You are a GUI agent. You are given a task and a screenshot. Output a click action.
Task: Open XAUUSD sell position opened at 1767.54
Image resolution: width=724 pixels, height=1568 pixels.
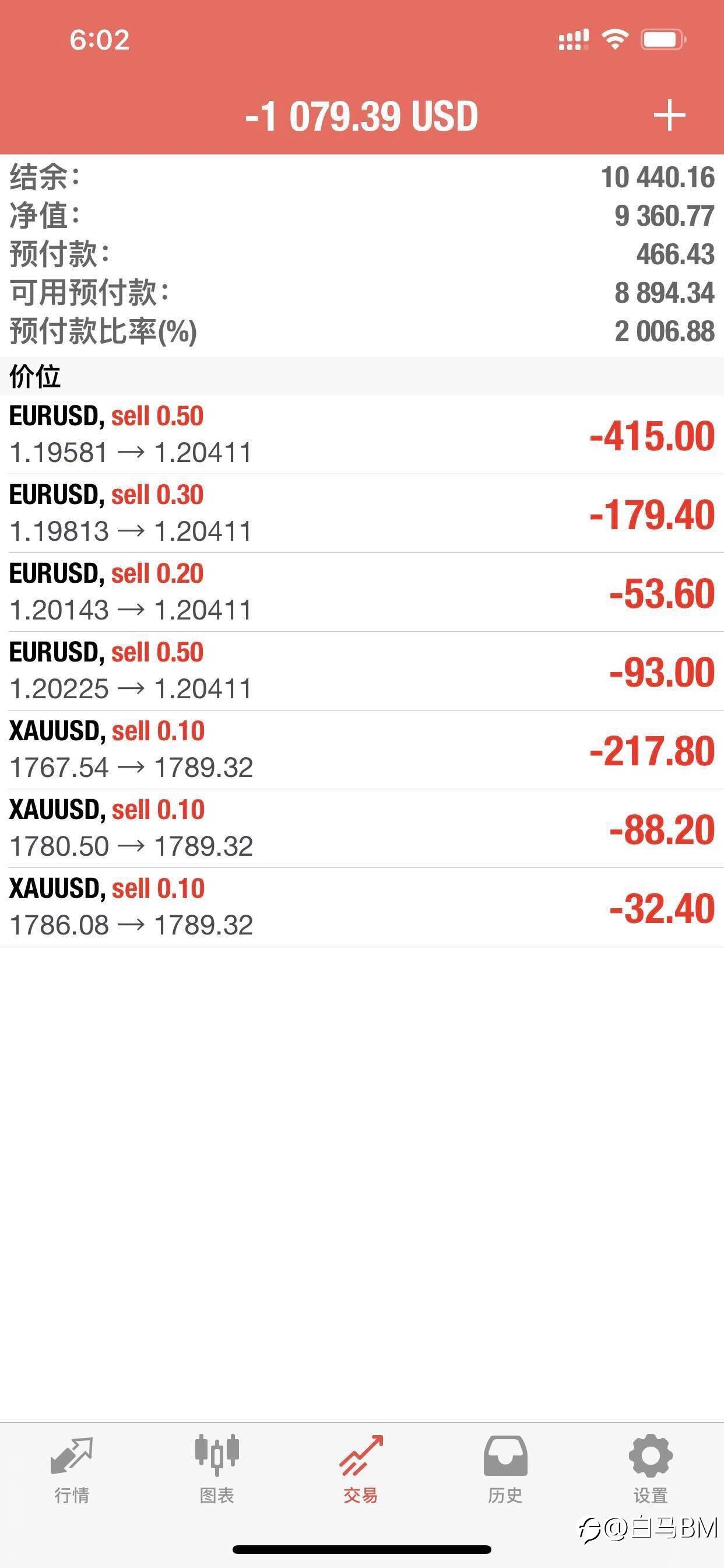pyautogui.click(x=362, y=750)
